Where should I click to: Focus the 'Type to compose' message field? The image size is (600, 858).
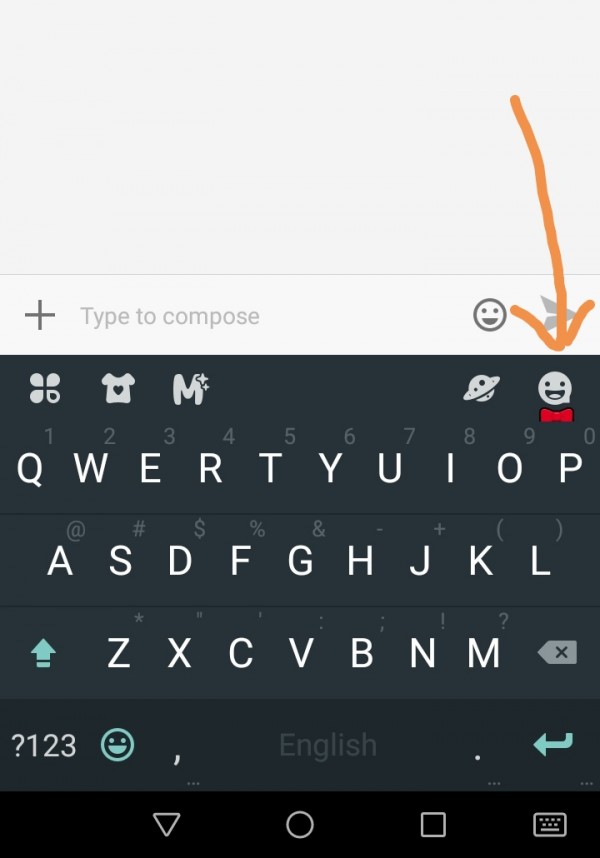(x=260, y=317)
